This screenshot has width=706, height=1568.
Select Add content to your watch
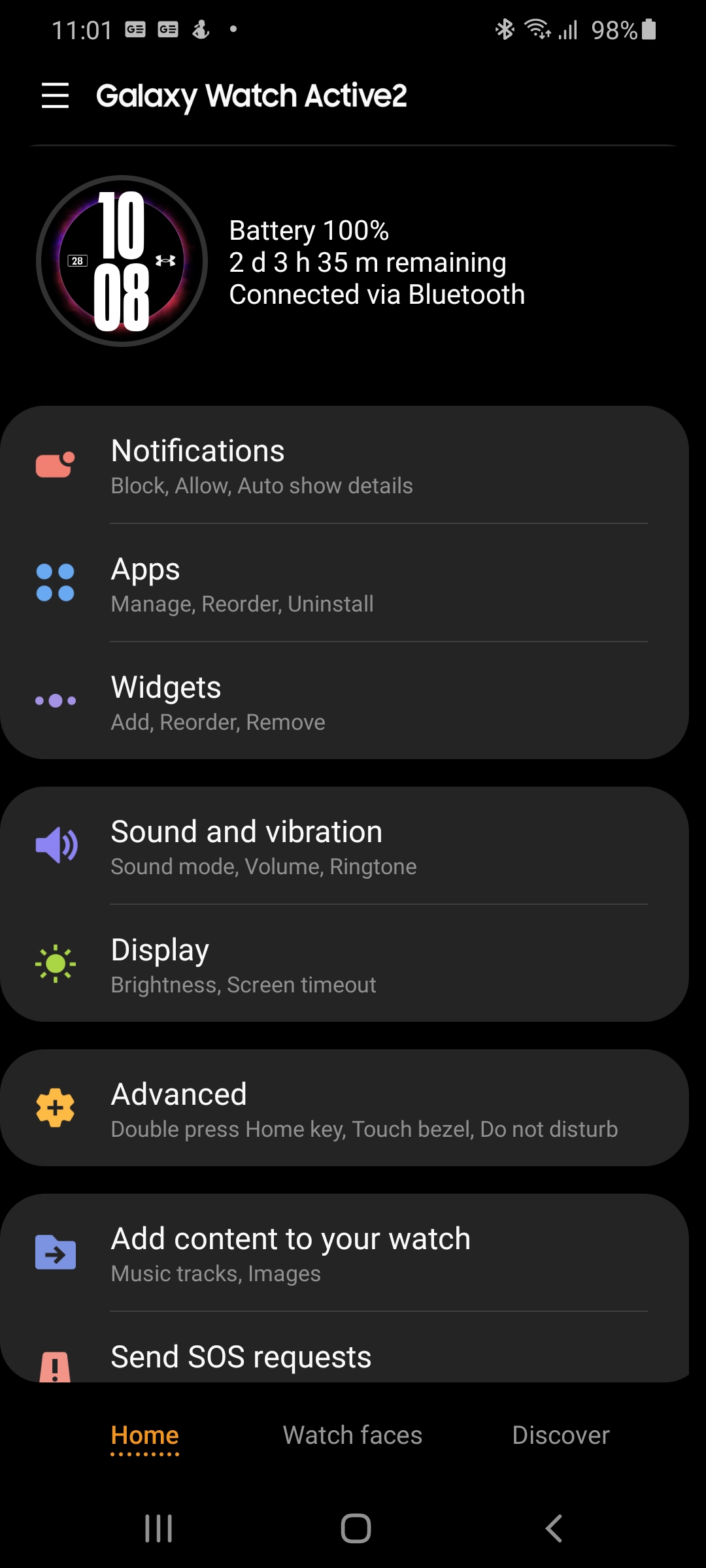345,1254
